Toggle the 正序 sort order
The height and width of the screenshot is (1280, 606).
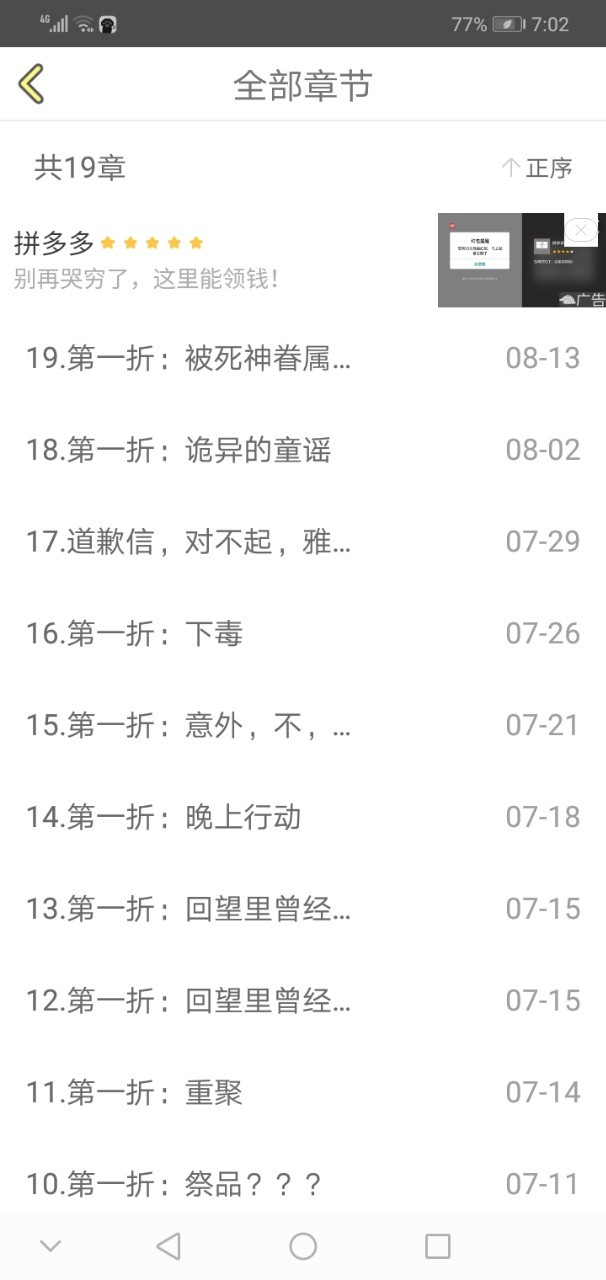pos(537,168)
